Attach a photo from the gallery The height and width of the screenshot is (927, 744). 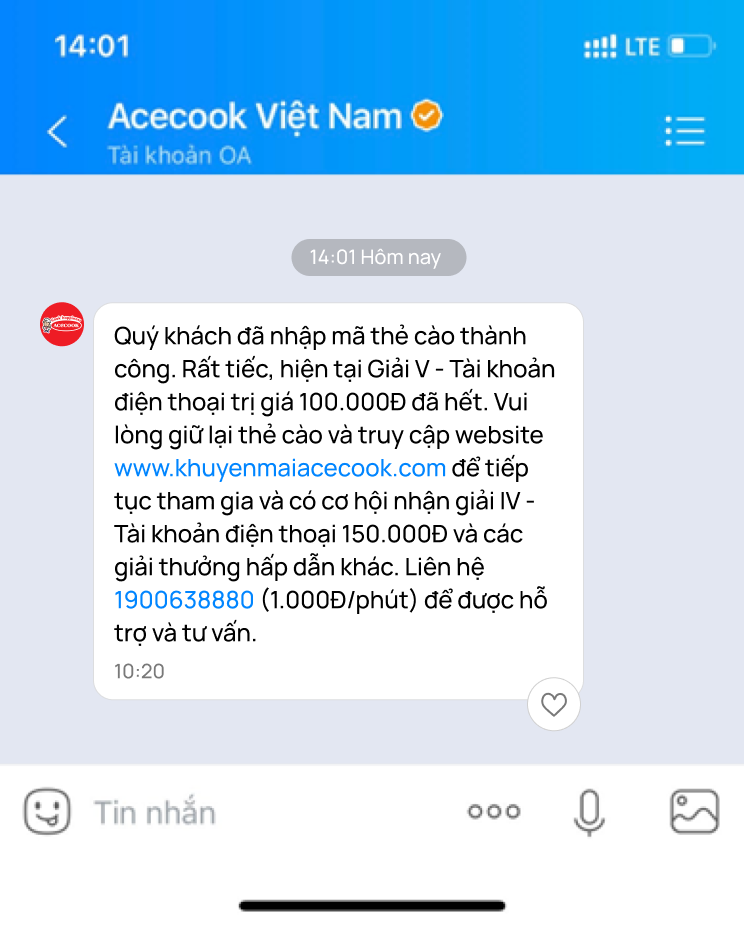[694, 811]
